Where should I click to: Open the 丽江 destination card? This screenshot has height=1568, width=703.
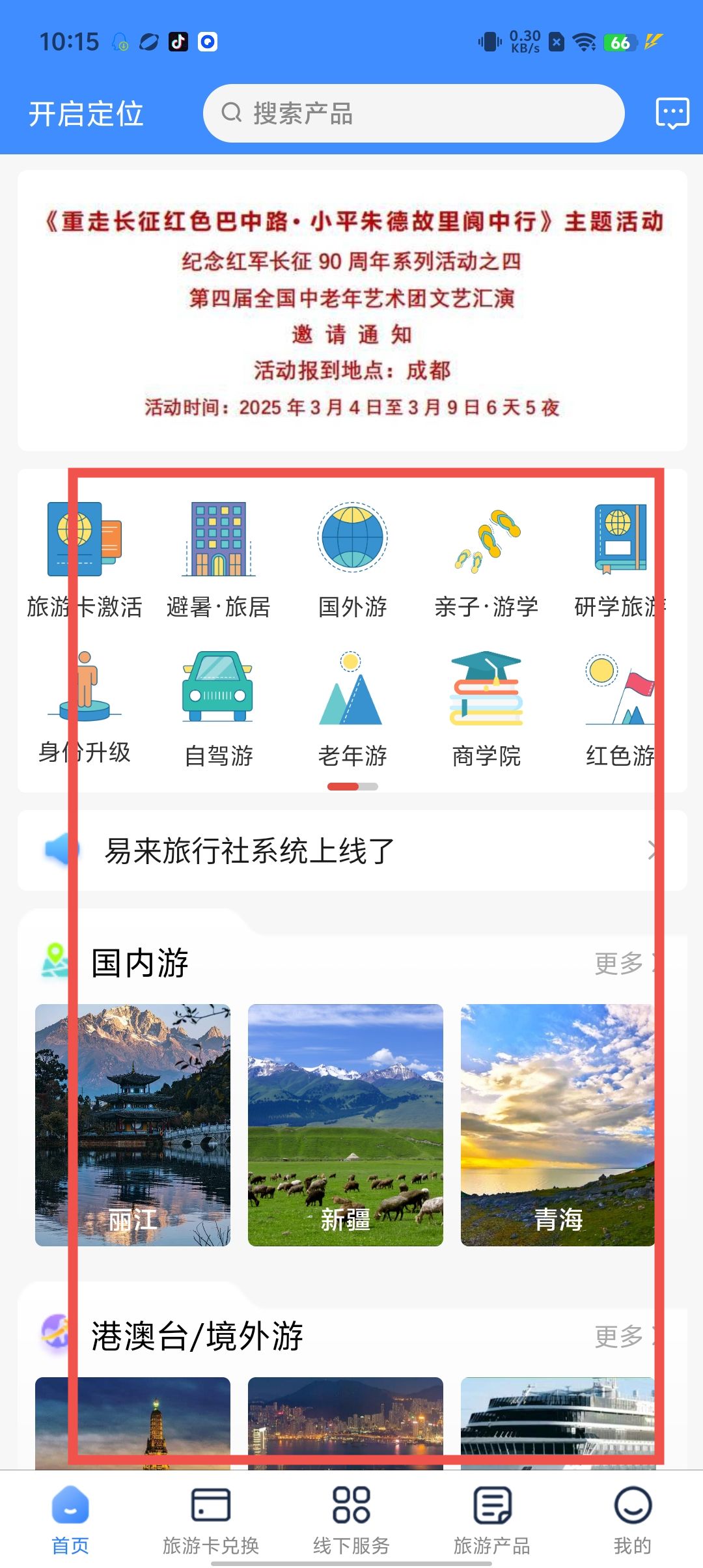pyautogui.click(x=133, y=1125)
